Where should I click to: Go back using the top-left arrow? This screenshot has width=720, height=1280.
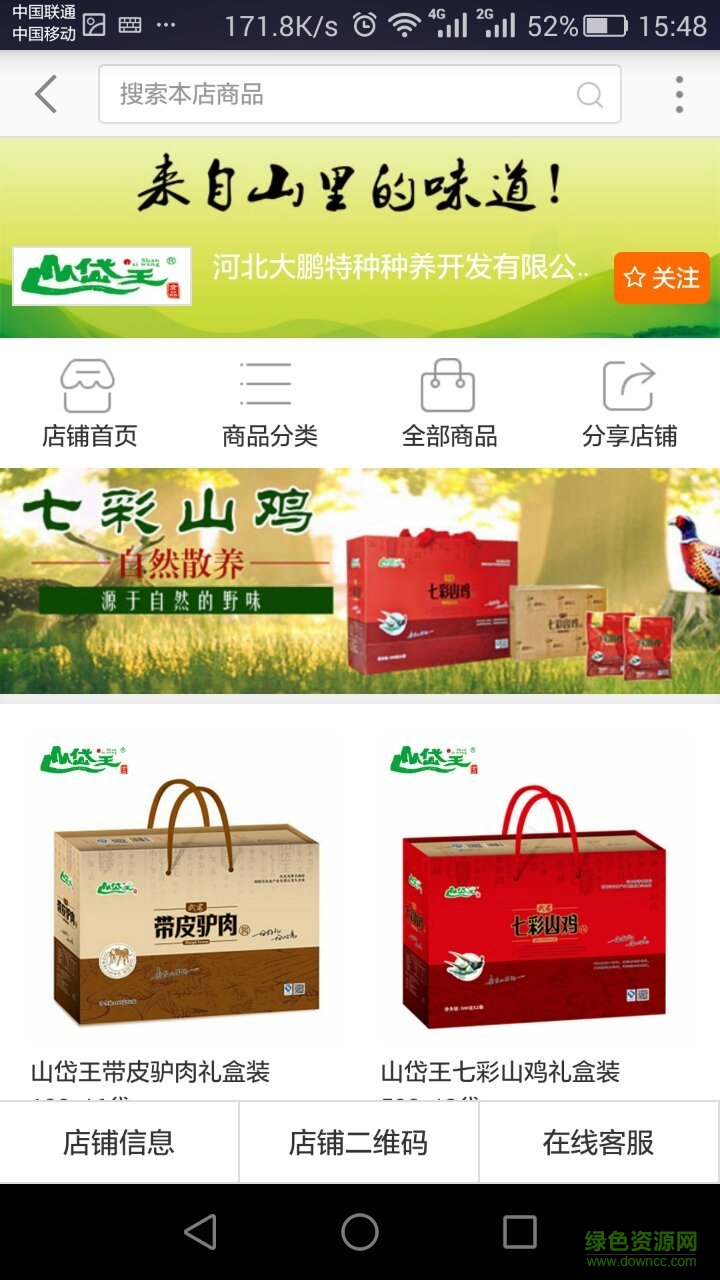pyautogui.click(x=46, y=95)
